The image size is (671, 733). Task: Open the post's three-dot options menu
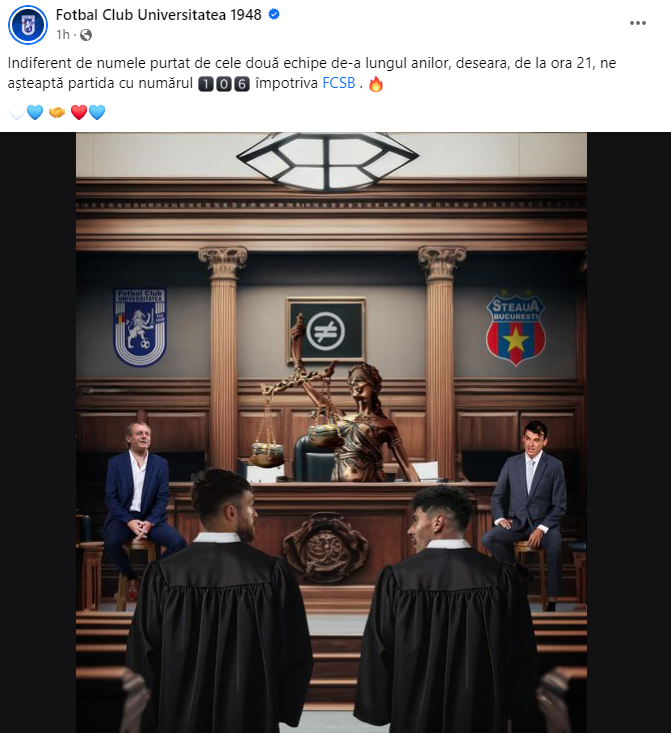coord(637,23)
